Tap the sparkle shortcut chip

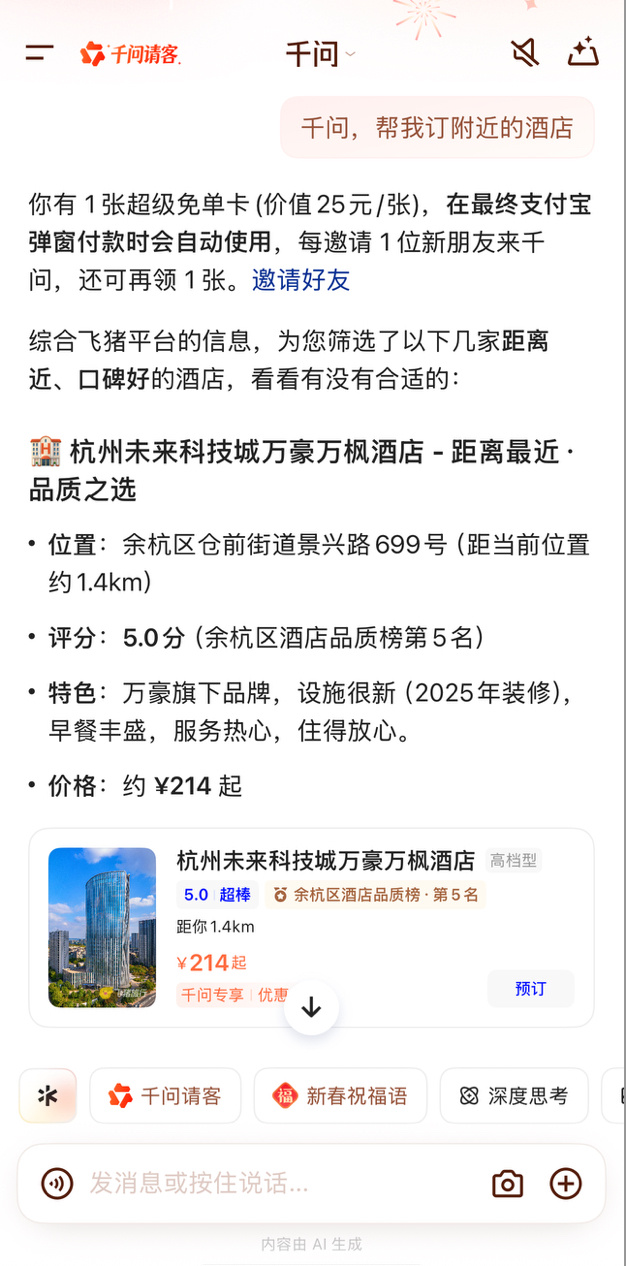pos(48,1096)
